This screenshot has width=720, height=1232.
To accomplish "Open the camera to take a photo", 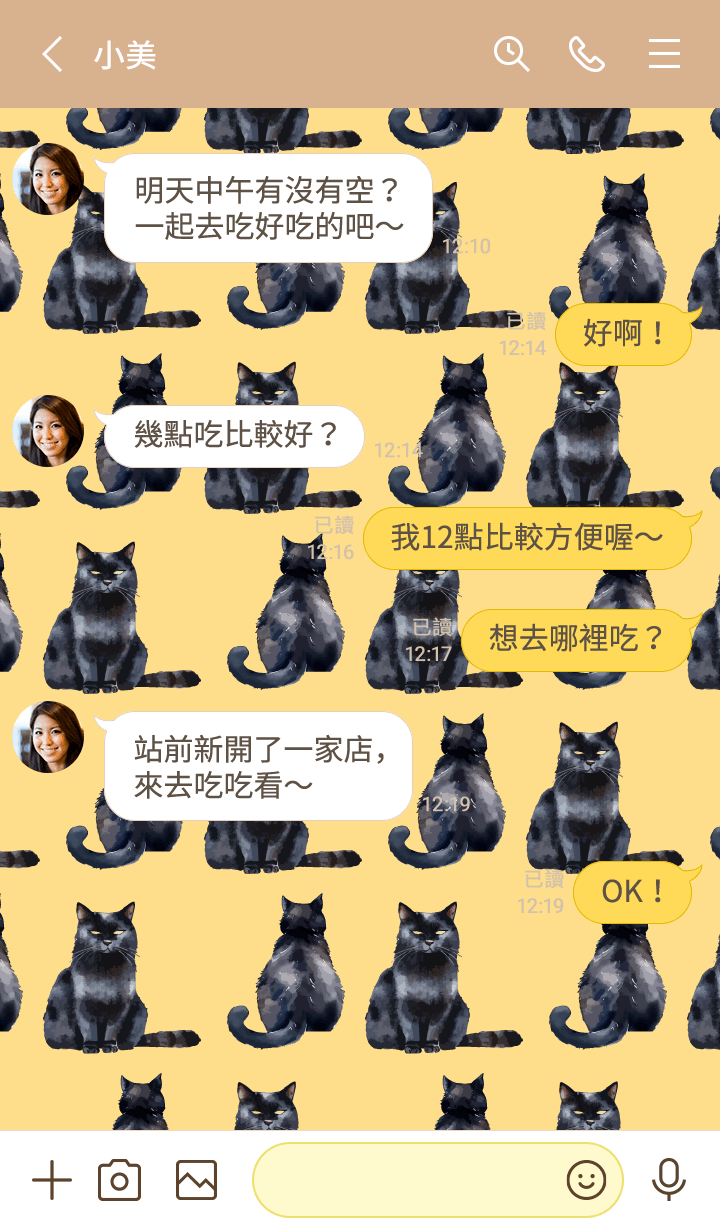I will (119, 1181).
